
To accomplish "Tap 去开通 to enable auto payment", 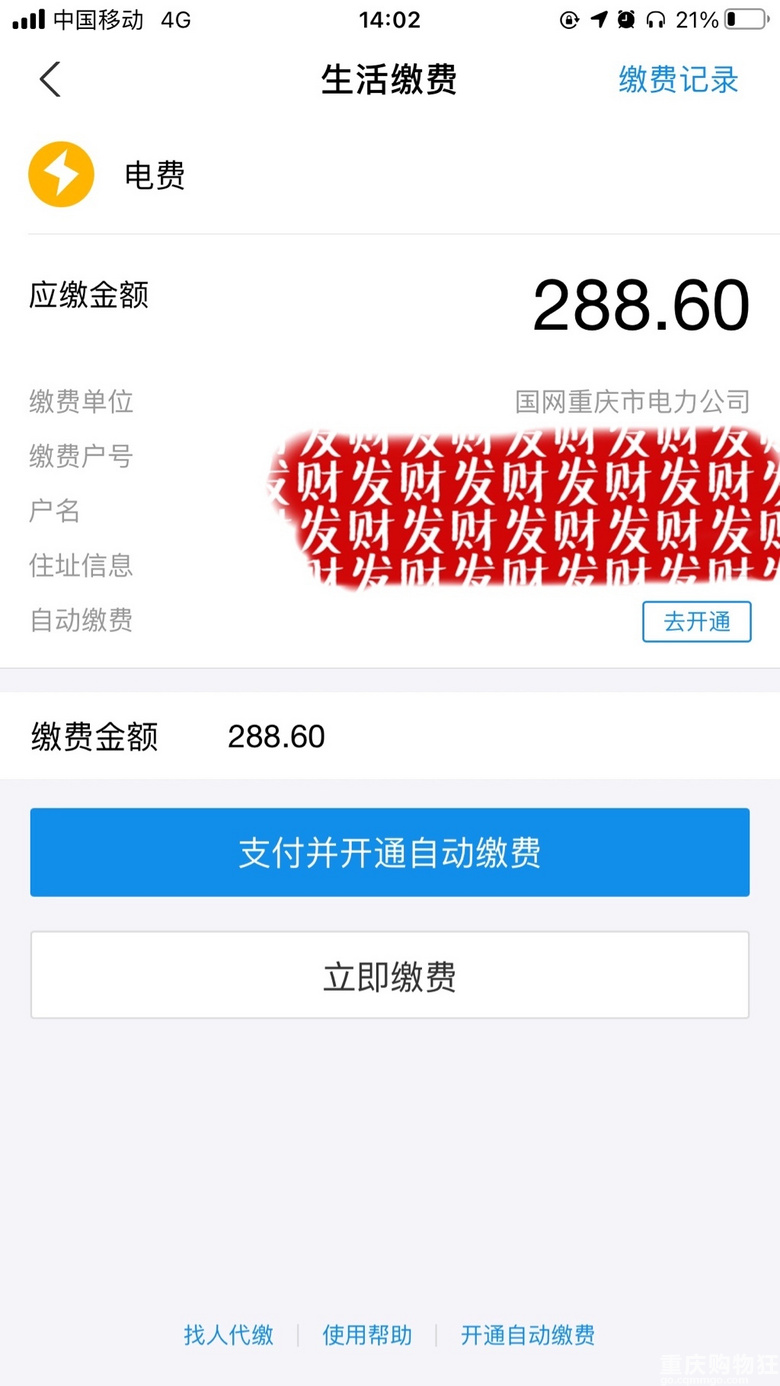I will pyautogui.click(x=696, y=622).
